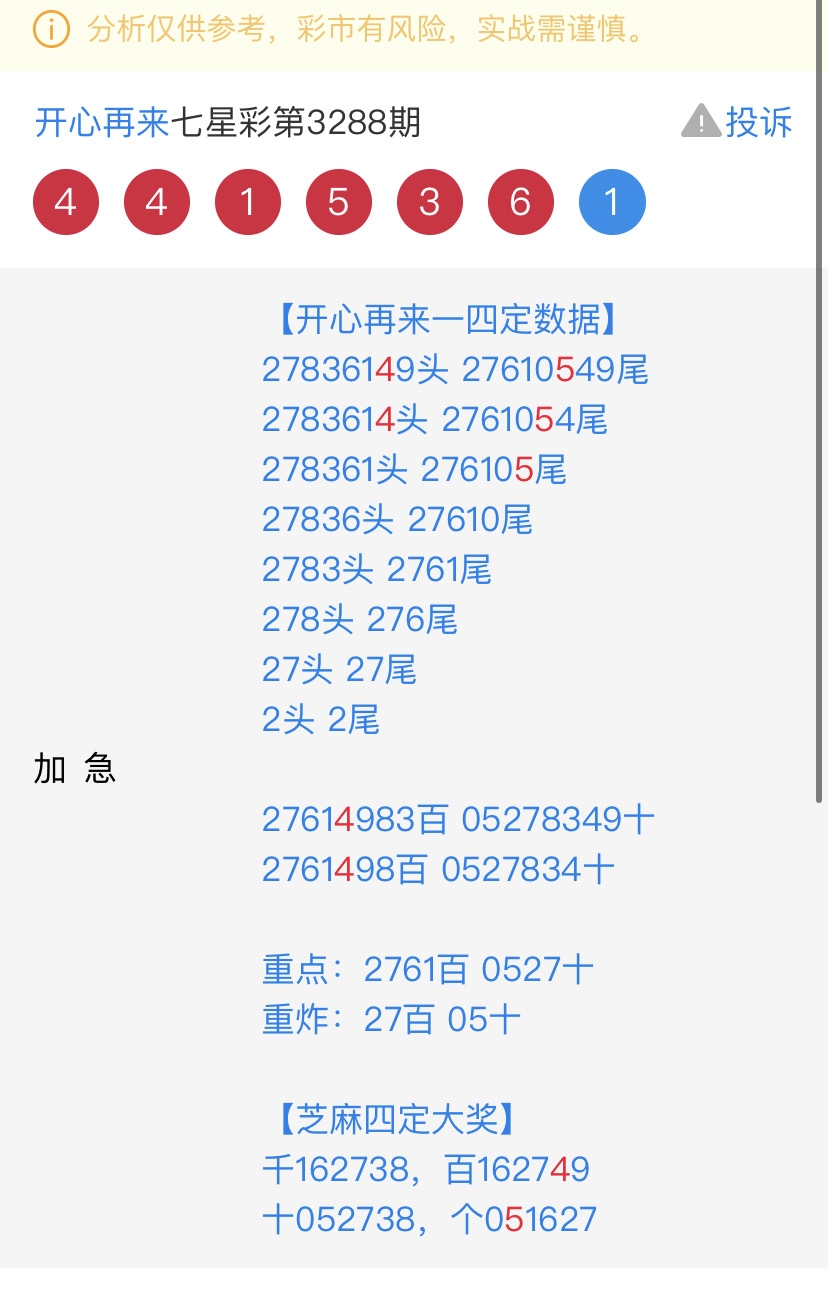Click the red ball showing 3
Screen dimensions: 828x1292
coord(430,201)
